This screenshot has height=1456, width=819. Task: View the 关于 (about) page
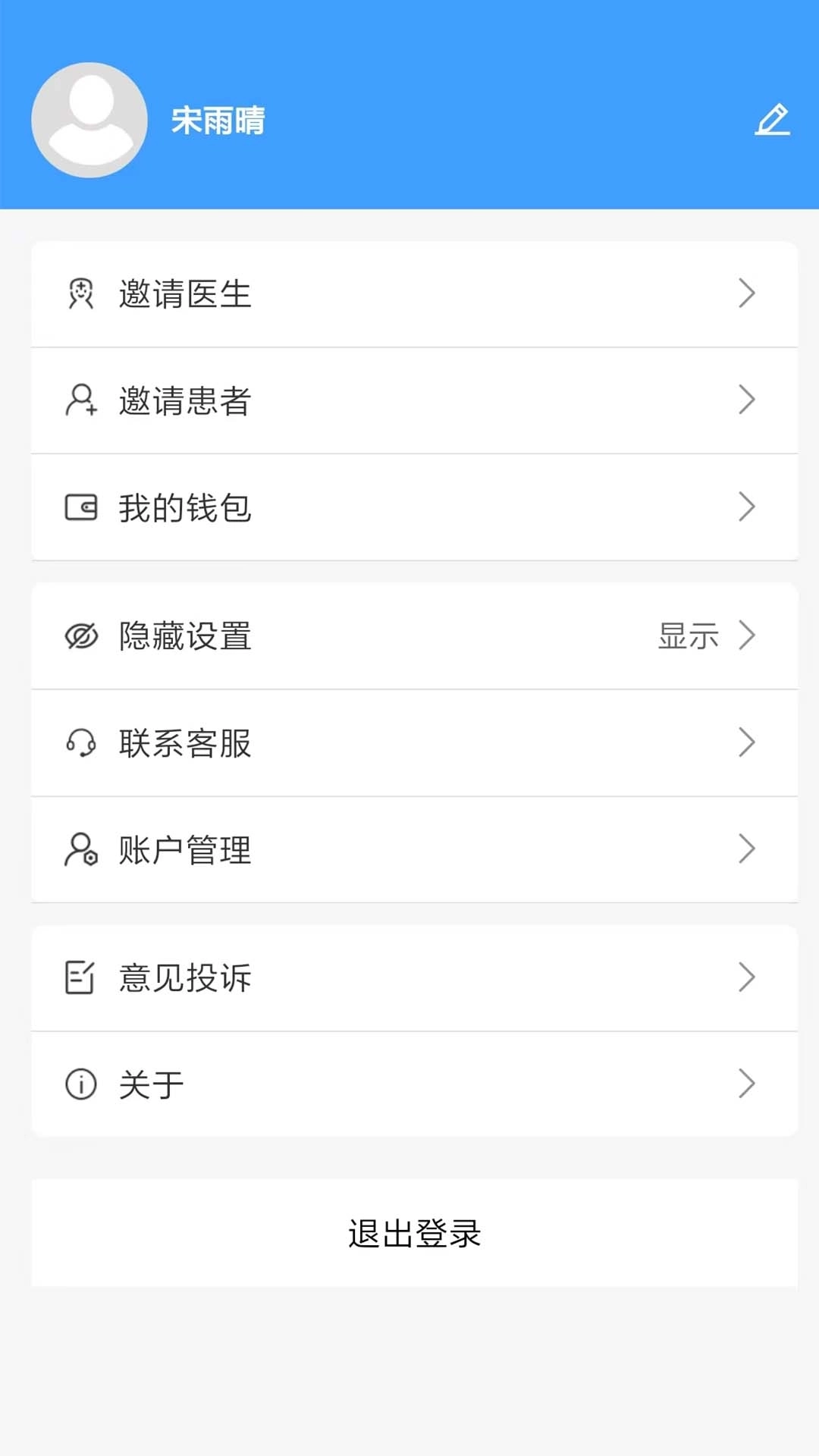pos(414,1084)
